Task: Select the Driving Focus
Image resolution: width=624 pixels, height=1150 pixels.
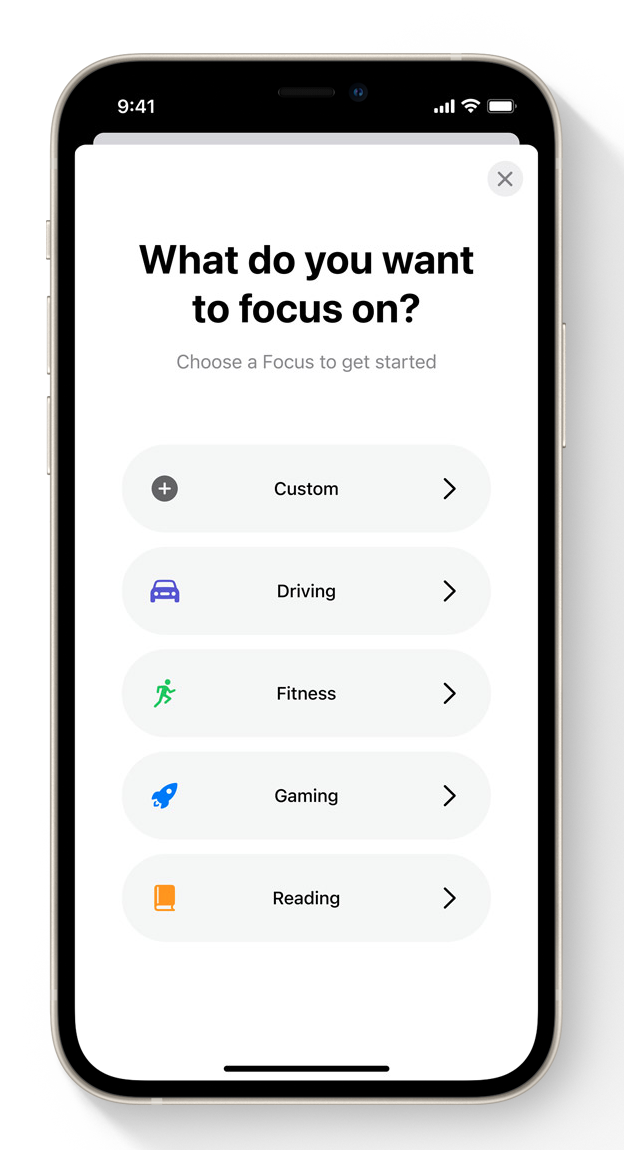Action: (306, 591)
